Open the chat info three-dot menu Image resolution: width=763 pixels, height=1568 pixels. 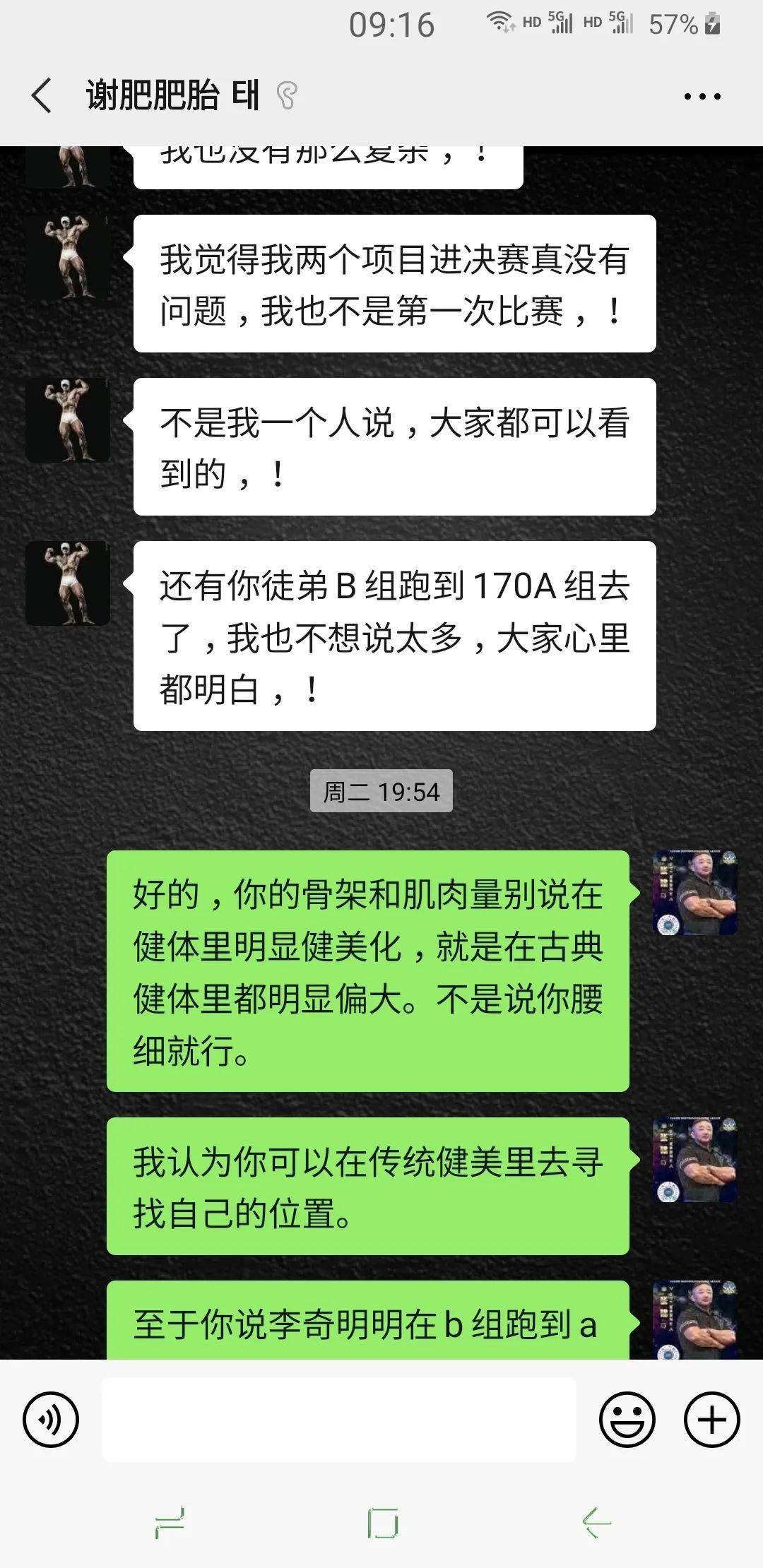click(702, 97)
